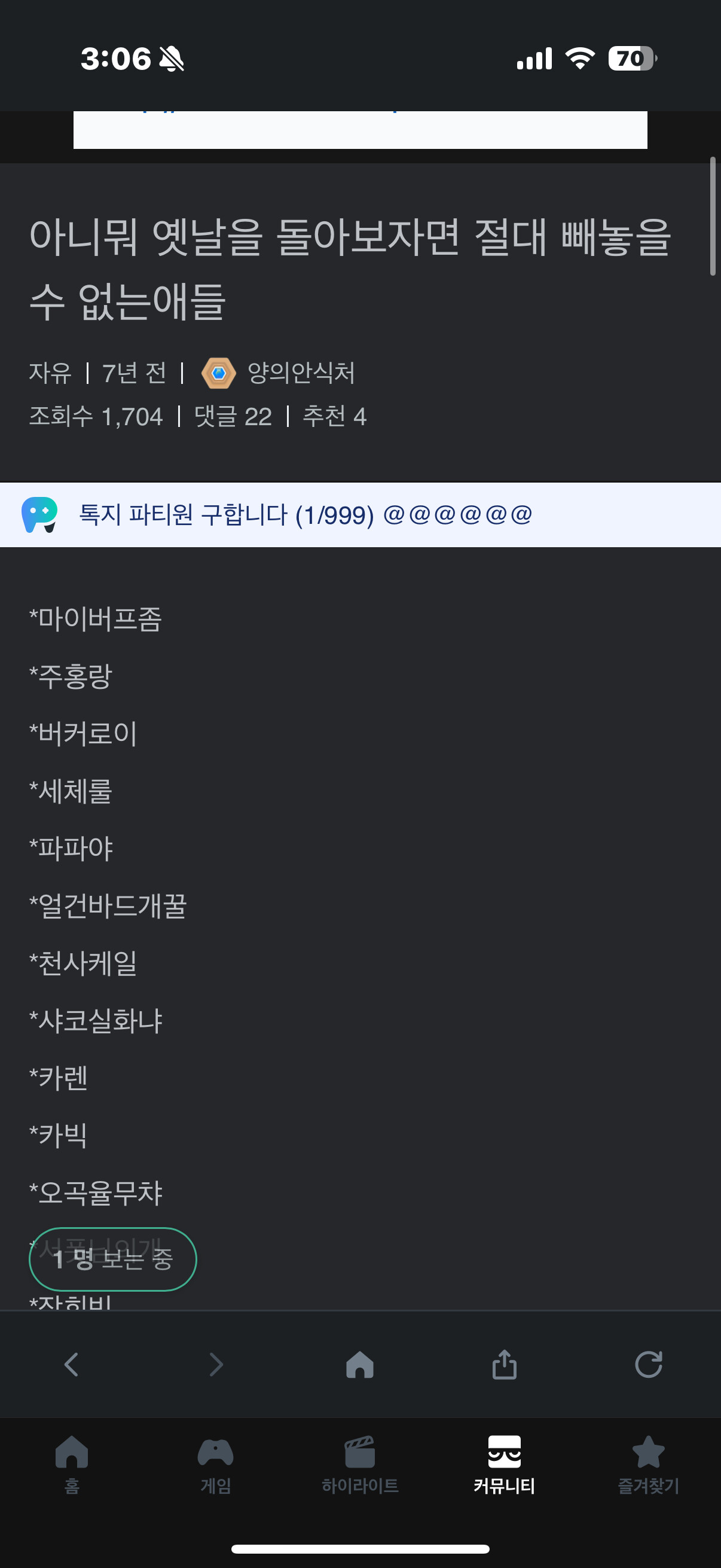
Task: Reload the current page
Action: (649, 1364)
